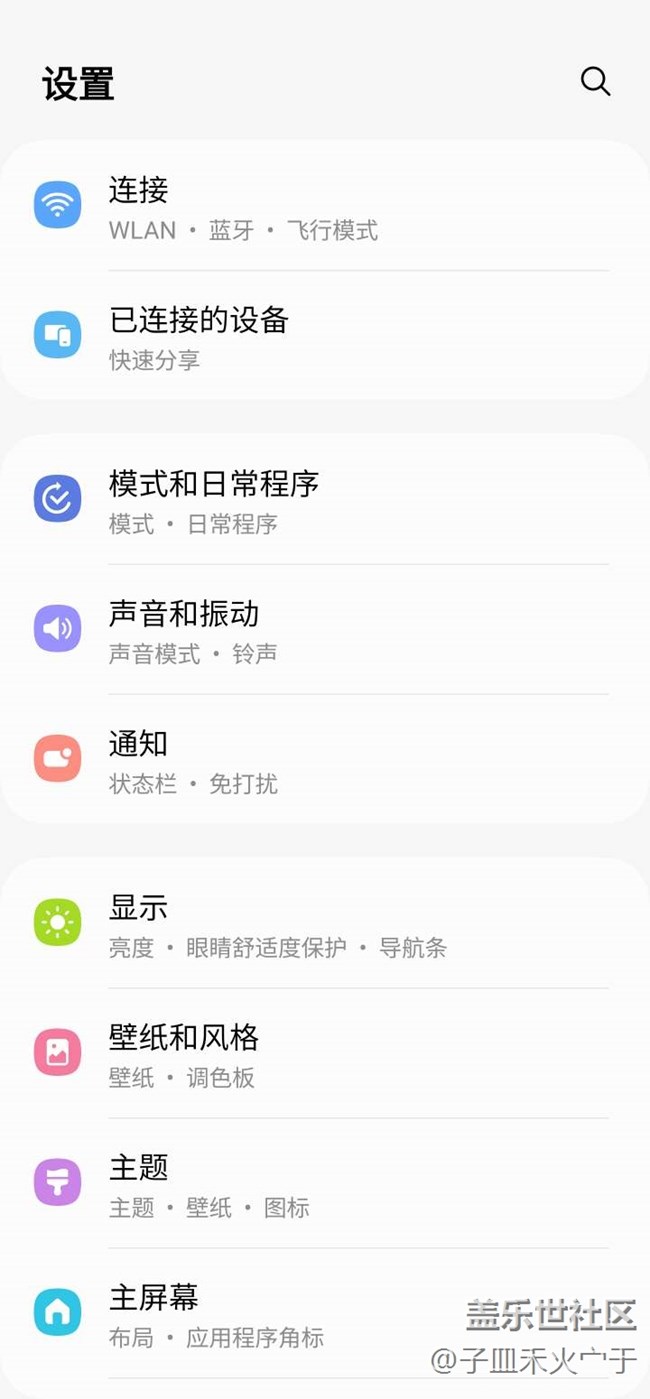Viewport: 650px width, 1399px height.
Task: Open the 主题 row
Action: (324, 1184)
